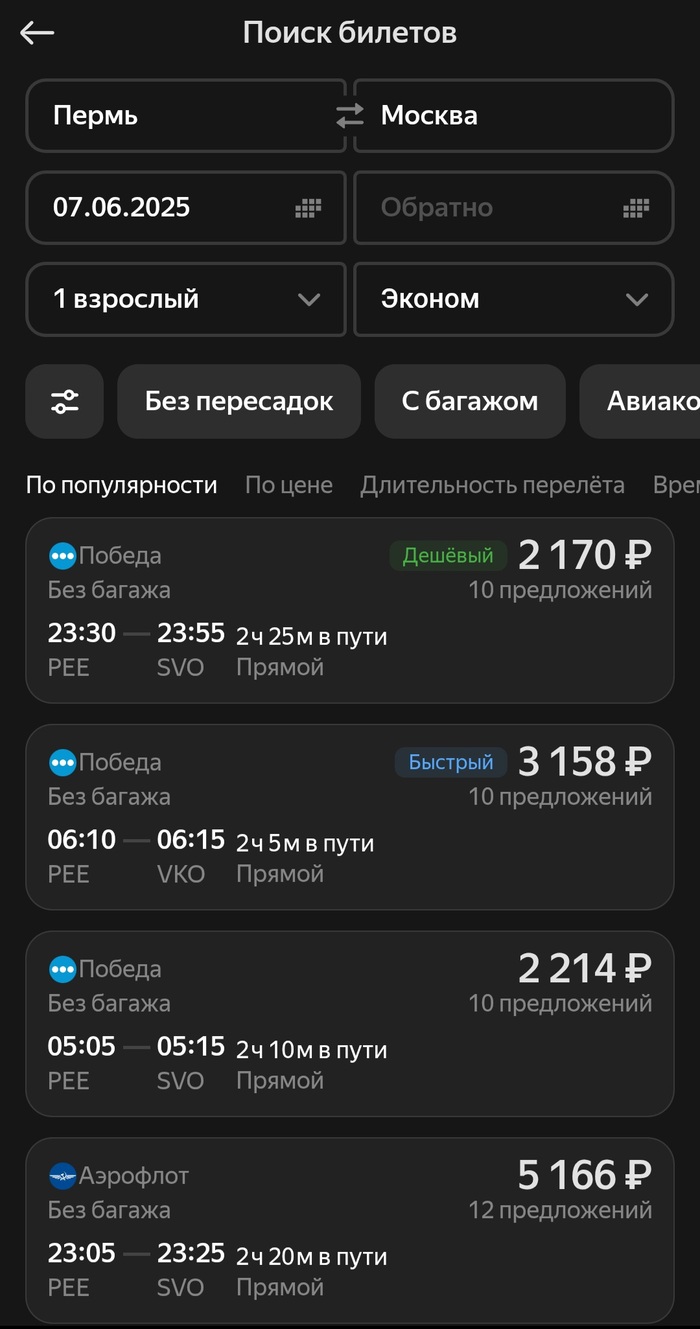Open the Аэрофлот flight for 5 166 ₽
This screenshot has height=1329, width=700.
tap(350, 1230)
